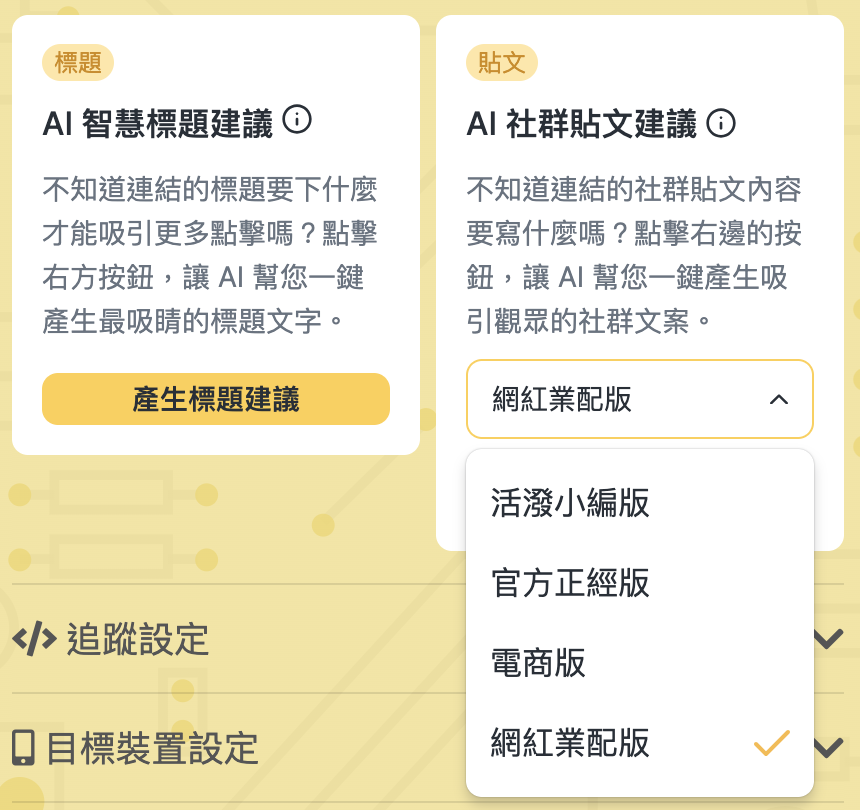860x810 pixels.
Task: Select 活潑小編版 from the dropdown list
Action: click(x=570, y=503)
